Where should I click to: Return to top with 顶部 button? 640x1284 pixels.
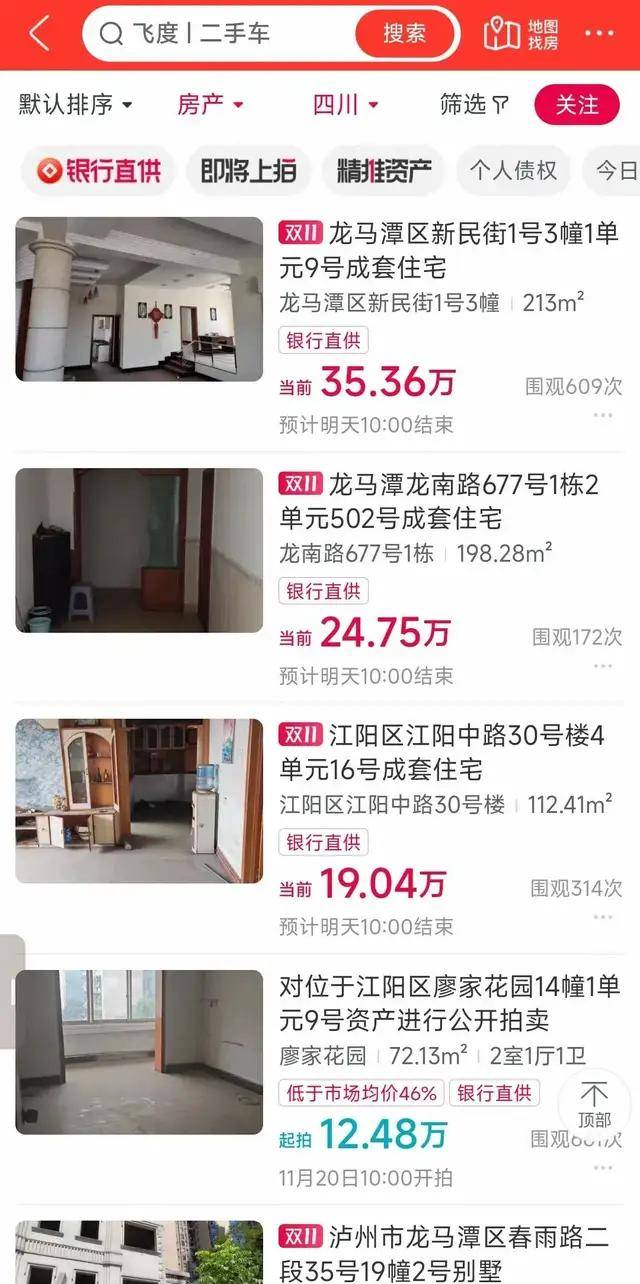pyautogui.click(x=594, y=1102)
